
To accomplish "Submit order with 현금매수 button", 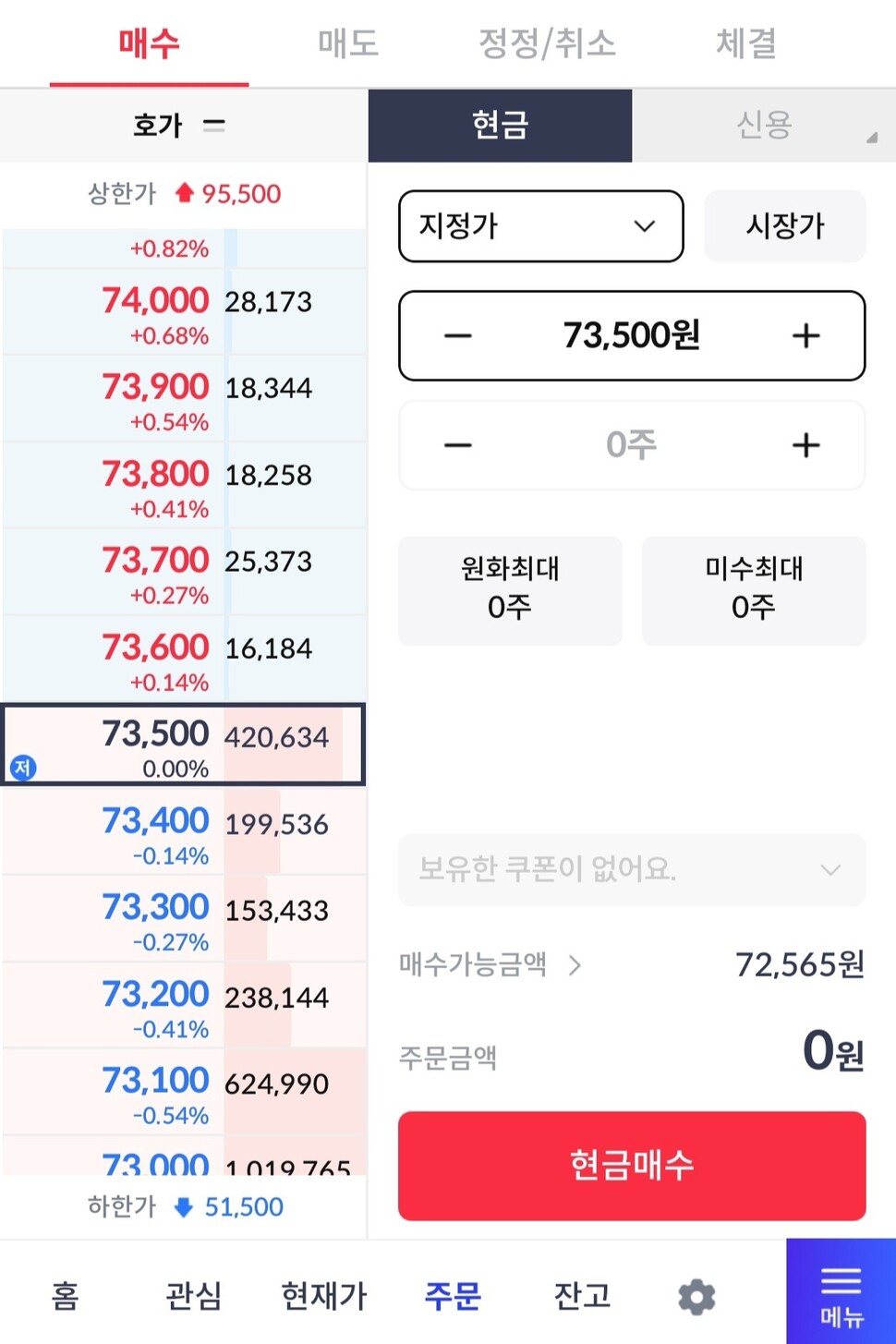I will click(632, 1165).
